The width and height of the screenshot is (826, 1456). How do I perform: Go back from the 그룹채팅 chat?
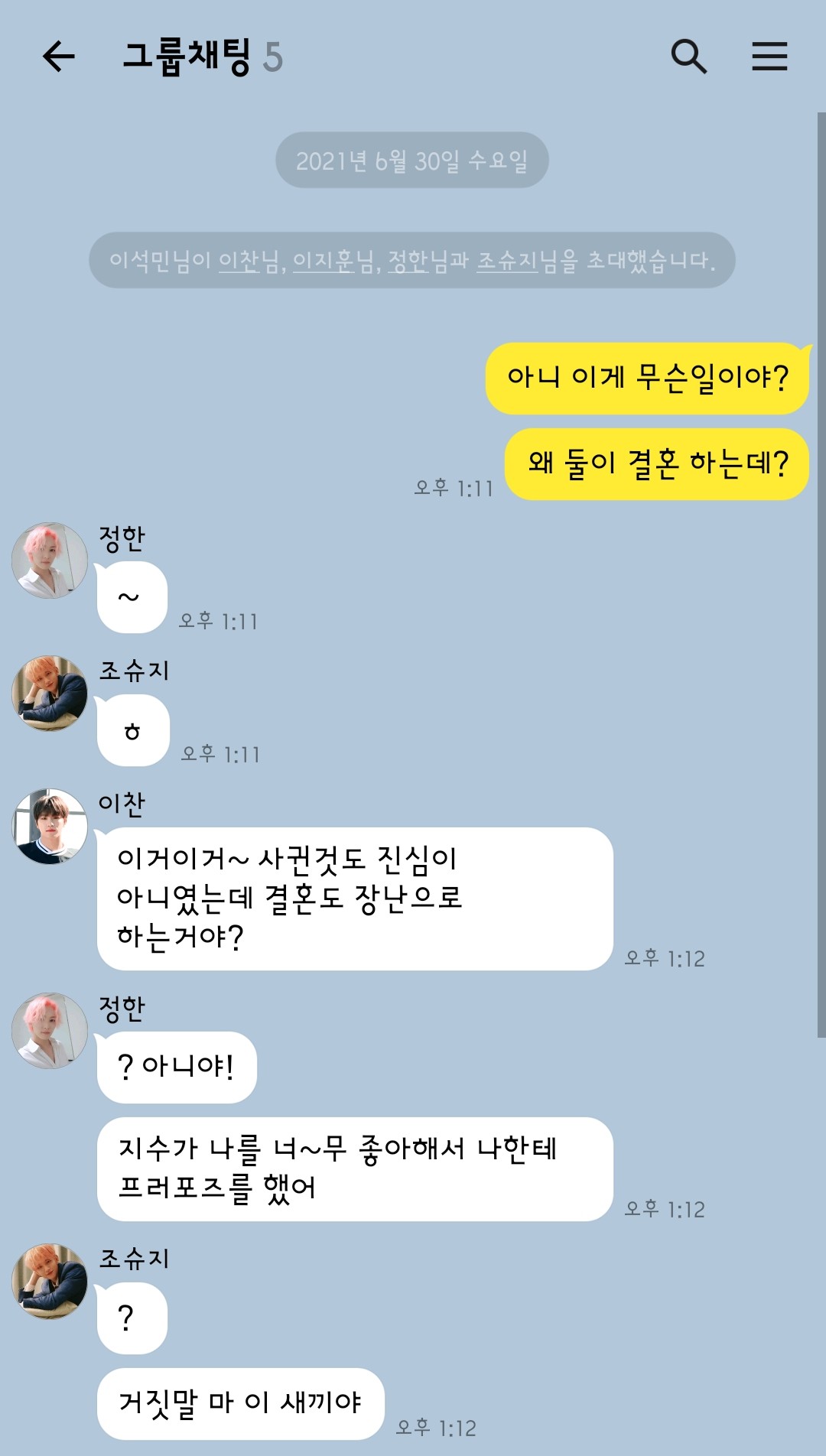pyautogui.click(x=58, y=57)
